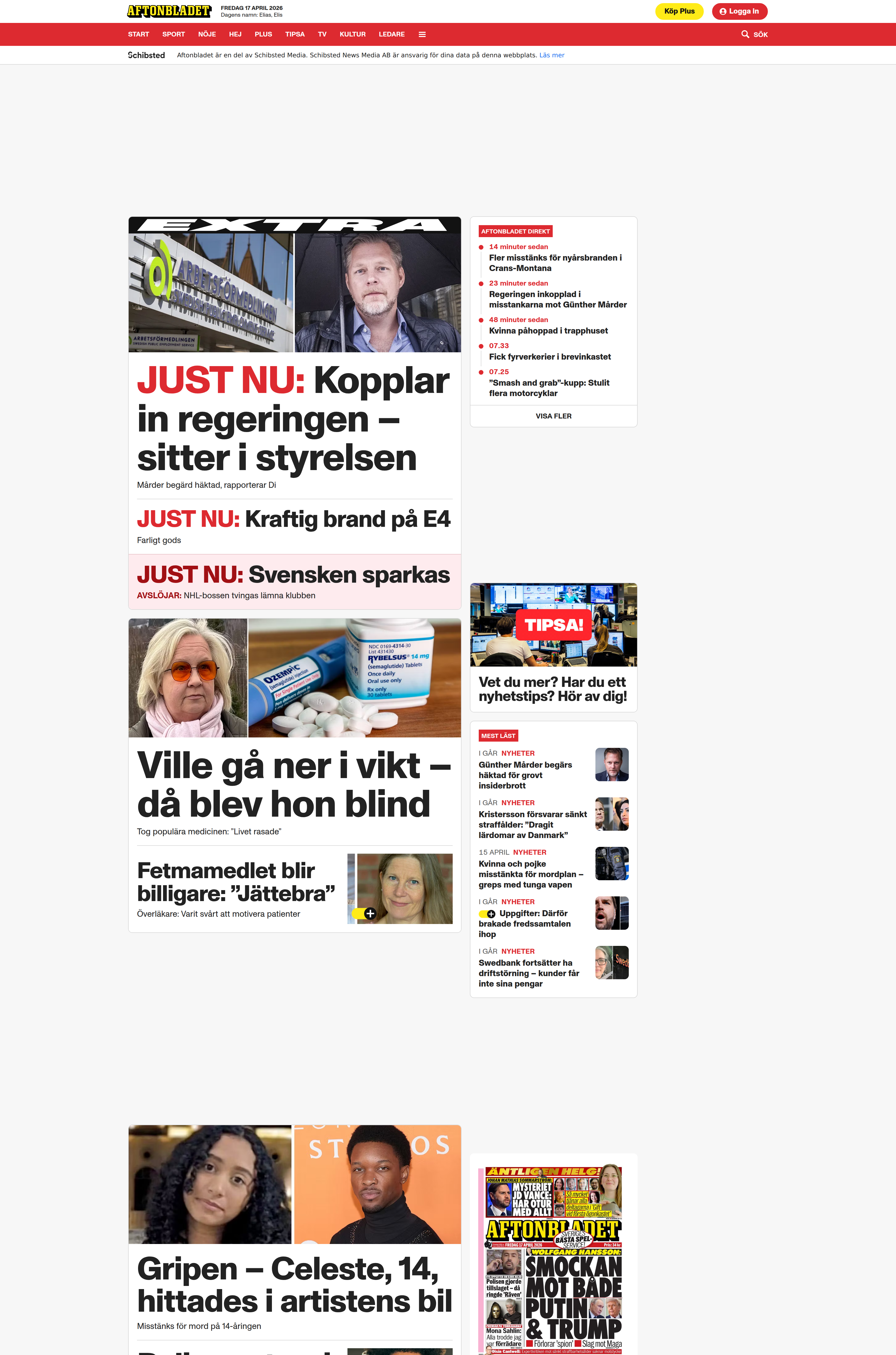896x1355 pixels.
Task: Open the hamburger menu in navigation bar
Action: click(422, 34)
